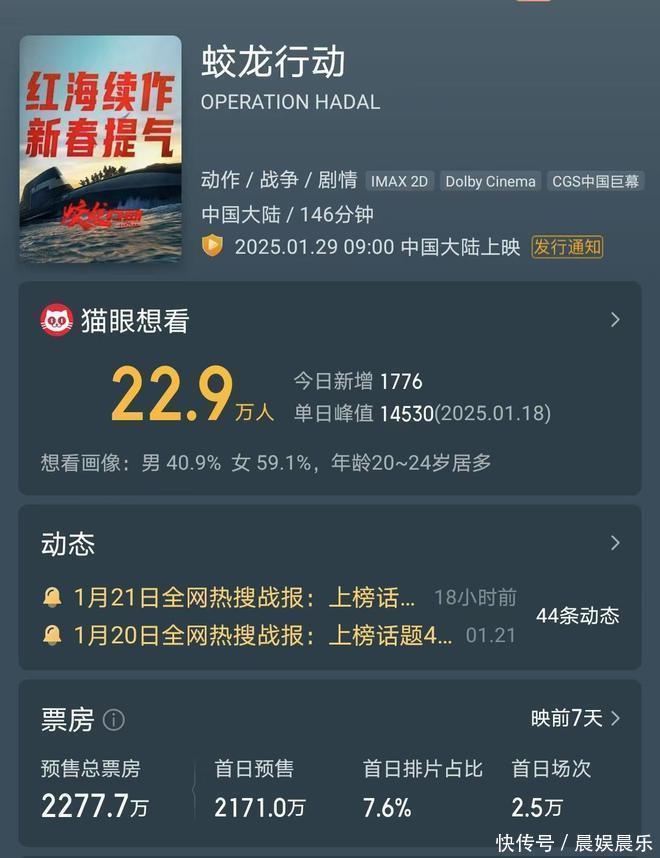This screenshot has width=660, height=858.
Task: Tap the 发行通知 button
Action: point(567,246)
